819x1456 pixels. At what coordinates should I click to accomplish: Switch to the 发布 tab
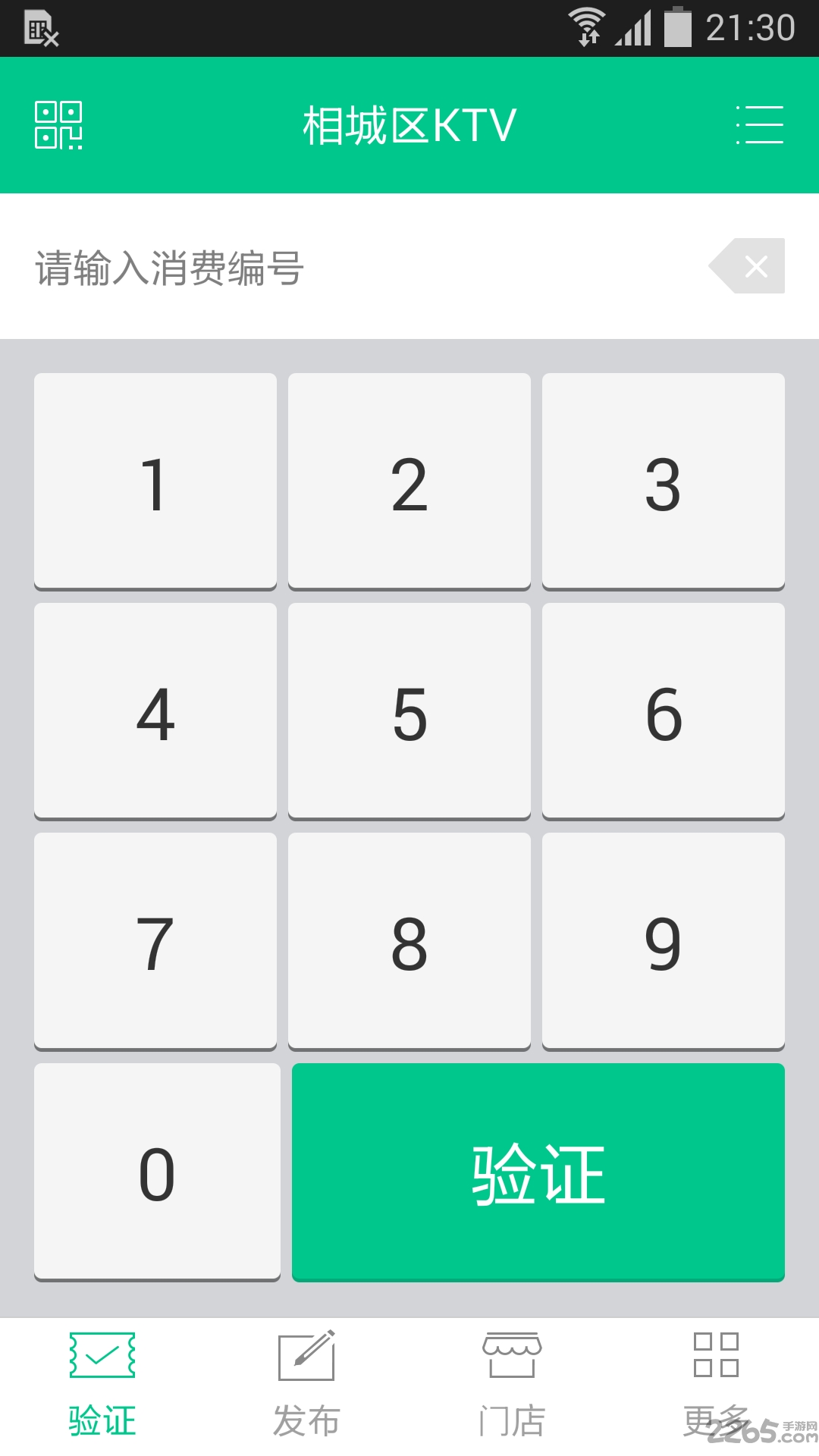[x=306, y=1385]
